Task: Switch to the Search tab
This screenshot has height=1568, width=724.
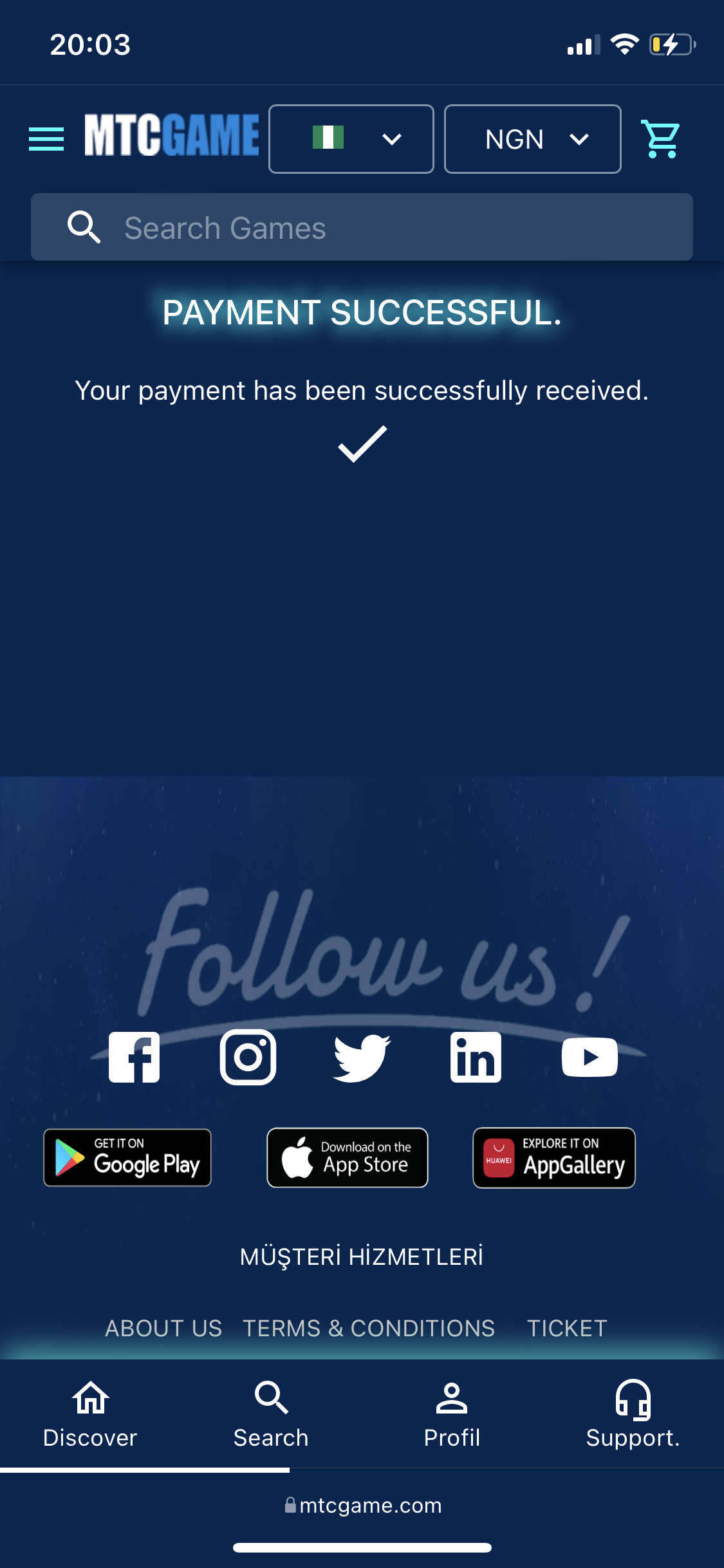Action: (x=271, y=1414)
